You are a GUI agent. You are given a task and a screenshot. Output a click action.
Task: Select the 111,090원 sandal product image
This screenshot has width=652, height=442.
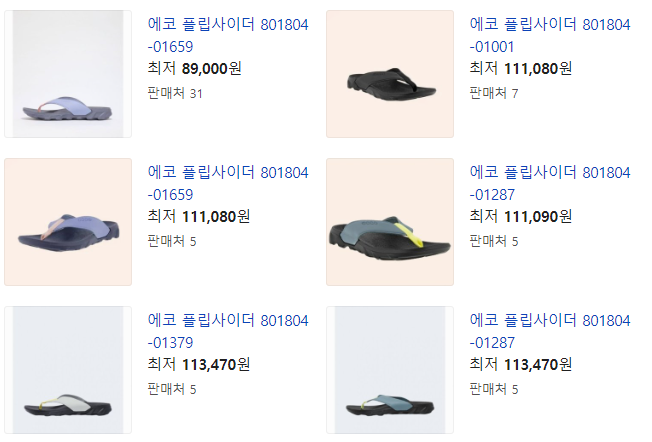coord(390,222)
